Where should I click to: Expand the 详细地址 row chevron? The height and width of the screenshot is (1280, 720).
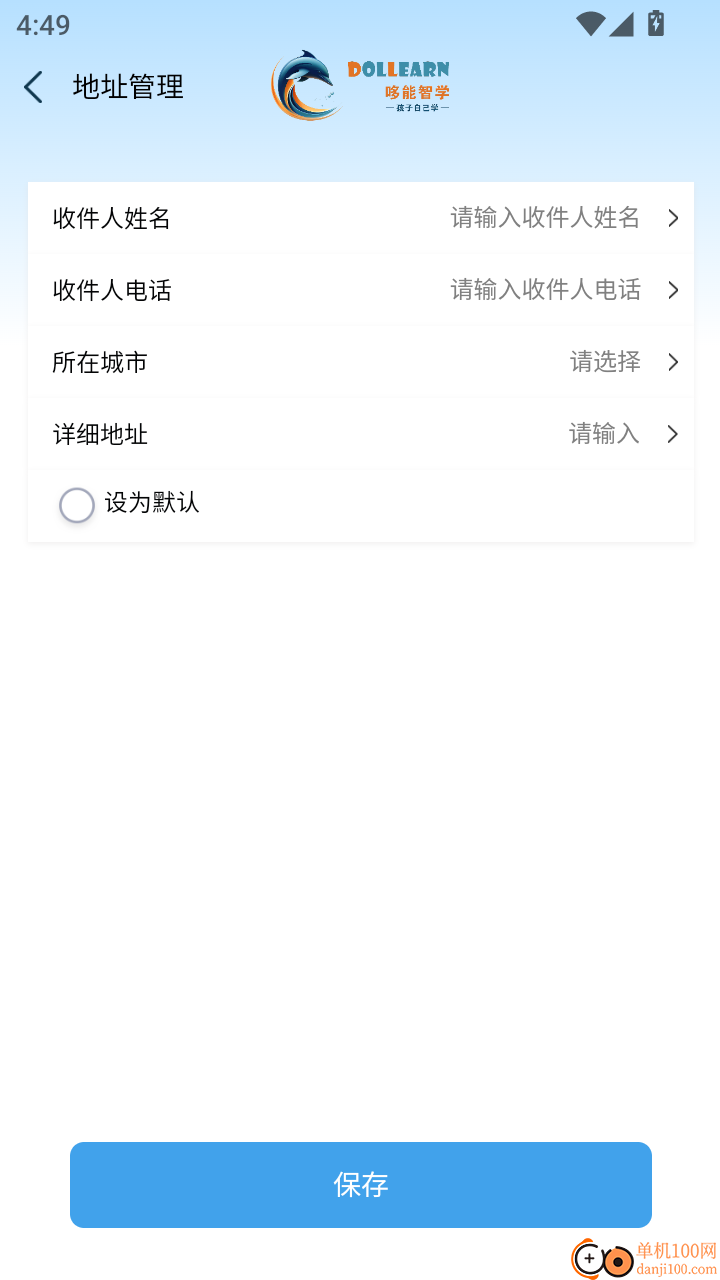[672, 434]
